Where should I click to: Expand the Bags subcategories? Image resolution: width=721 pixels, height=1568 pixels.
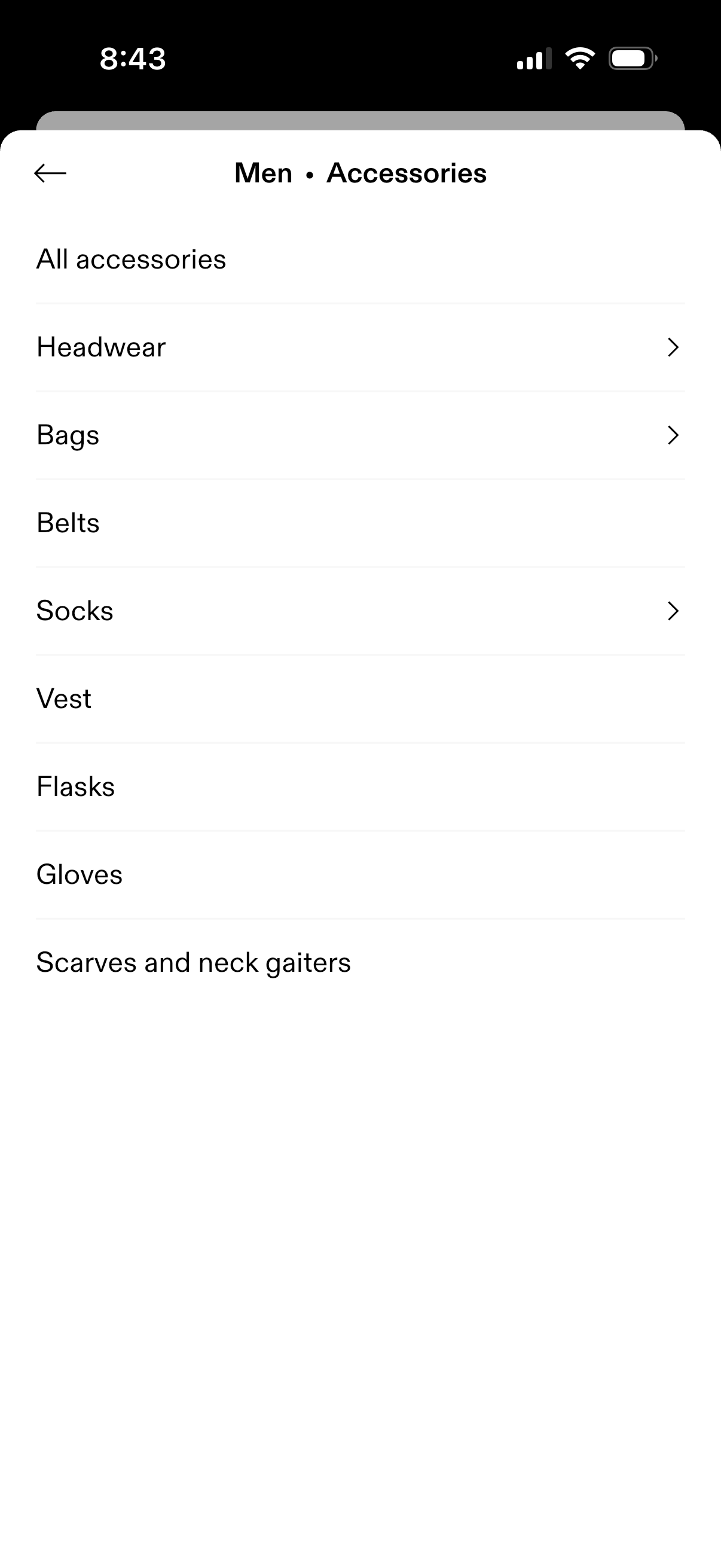[68, 435]
